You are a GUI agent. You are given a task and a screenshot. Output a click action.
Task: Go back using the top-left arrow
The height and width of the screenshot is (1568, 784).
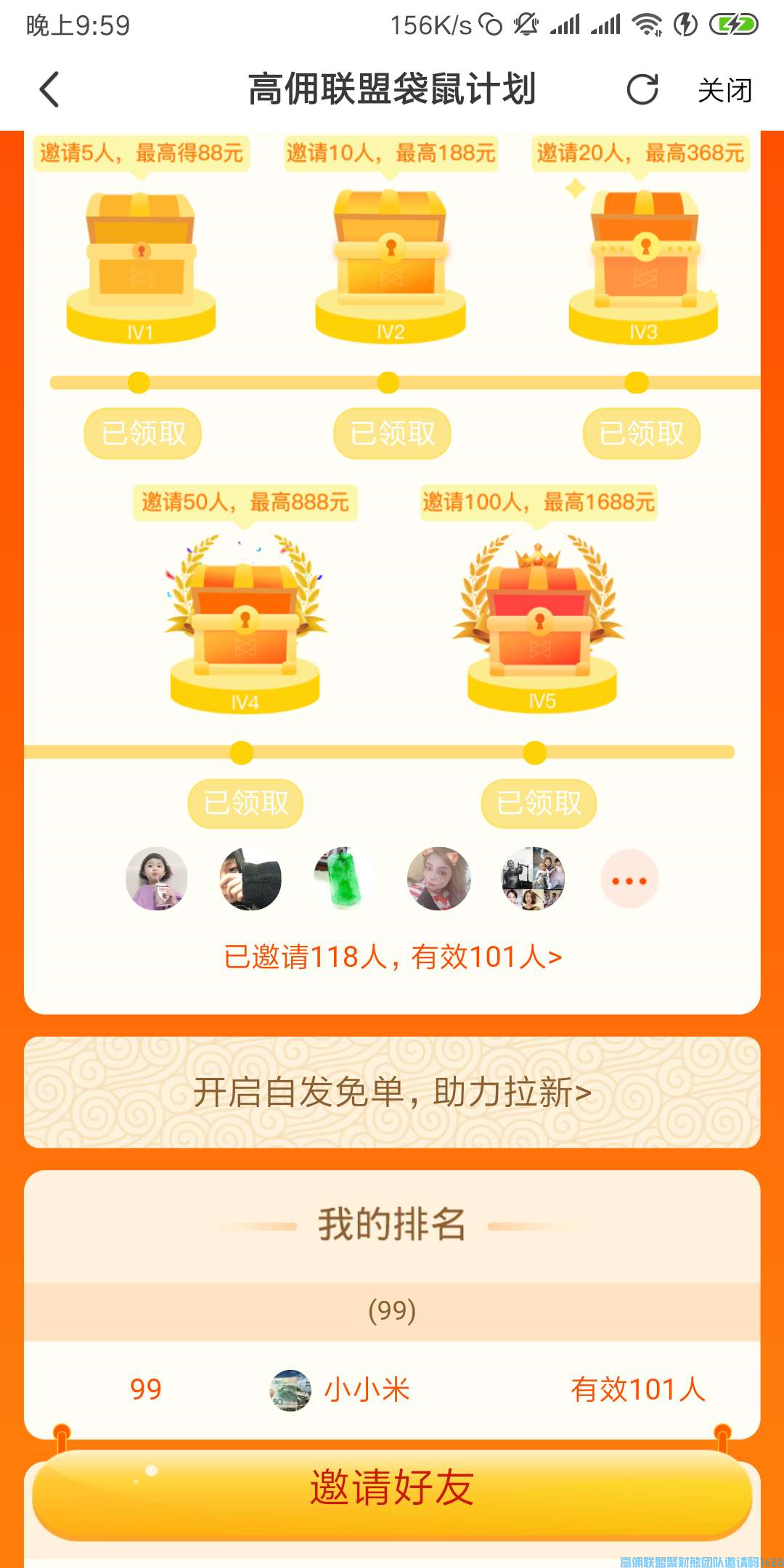(x=49, y=90)
